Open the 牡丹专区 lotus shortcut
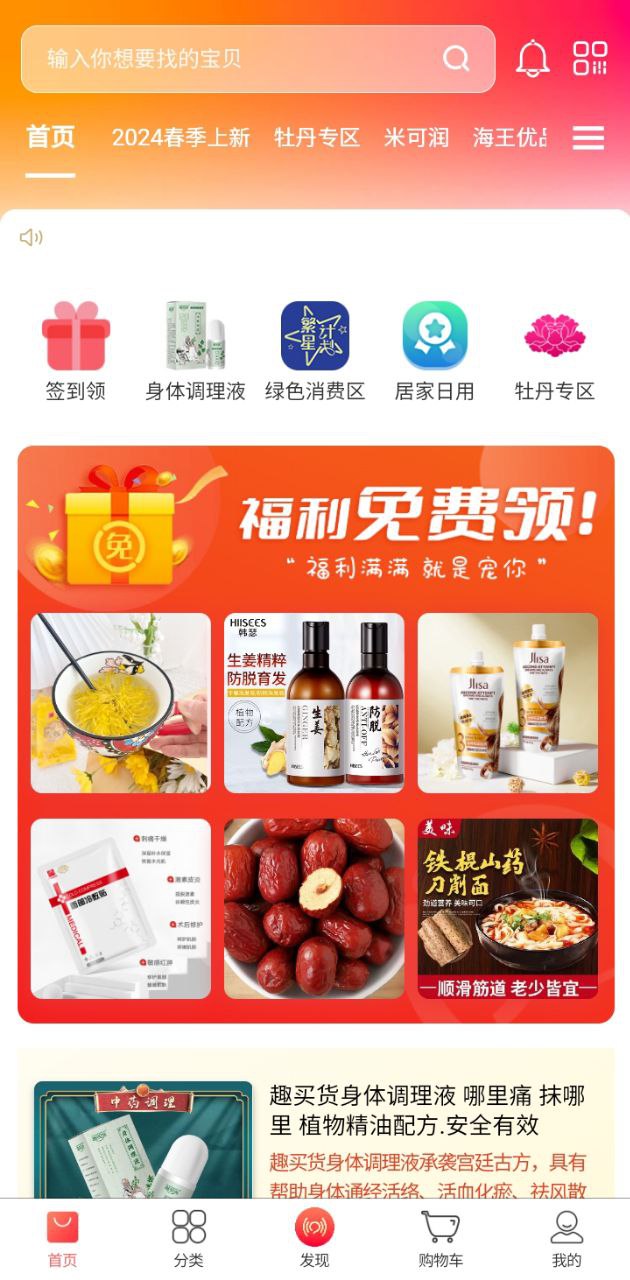The image size is (630, 1280). [x=555, y=352]
